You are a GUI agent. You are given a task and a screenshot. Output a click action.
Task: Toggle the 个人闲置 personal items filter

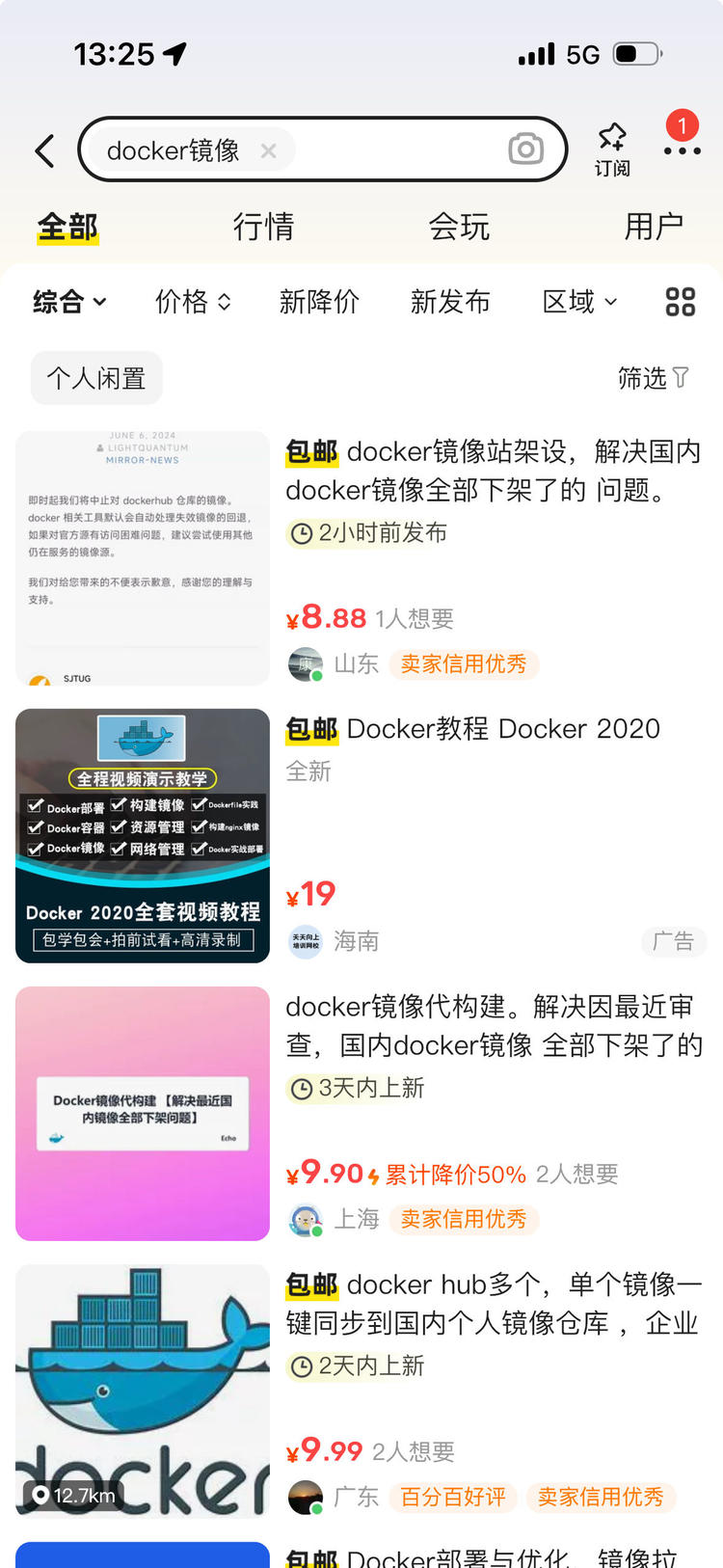95,378
